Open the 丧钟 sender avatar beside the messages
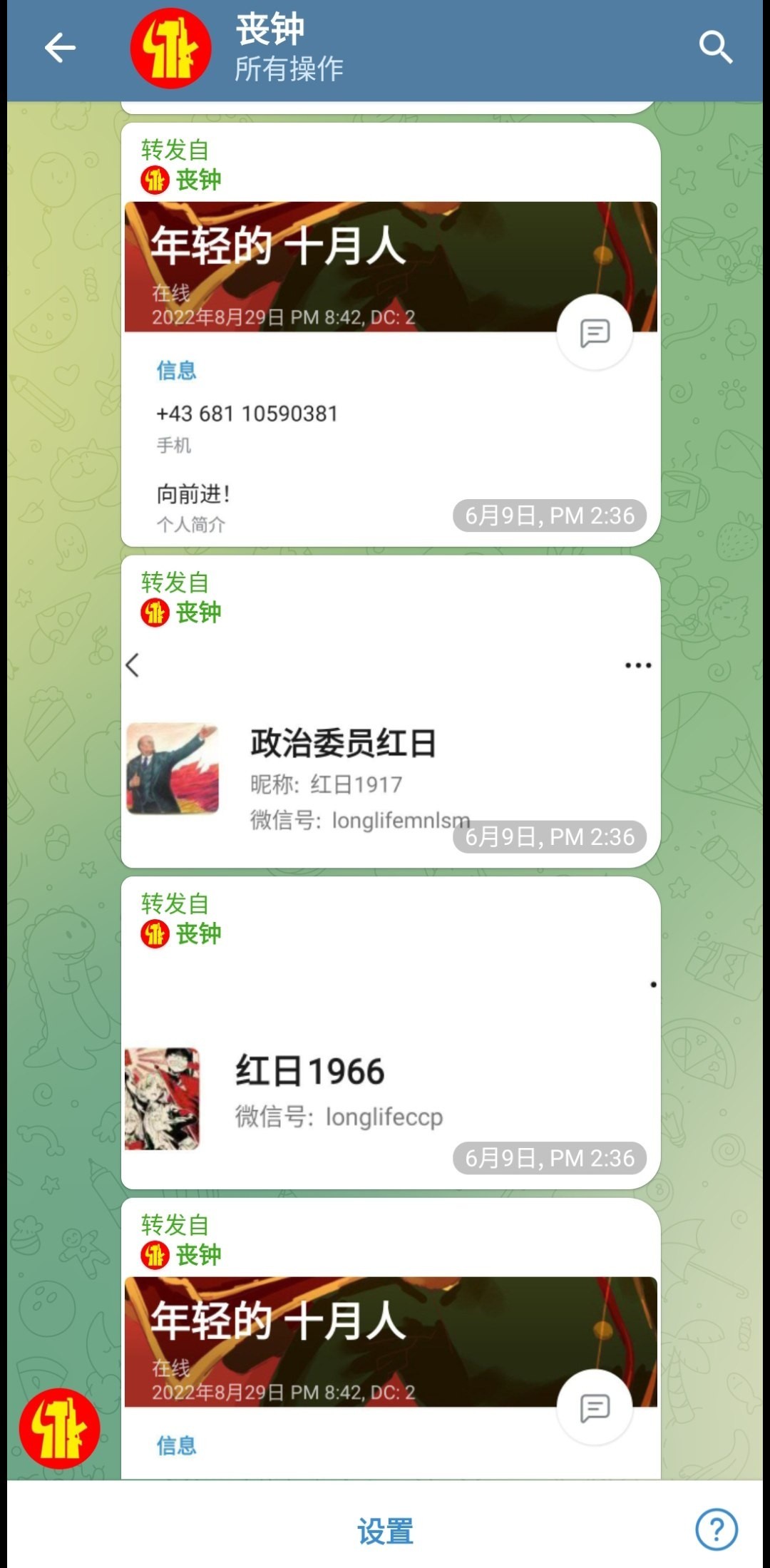The height and width of the screenshot is (1568, 770). coord(60,1428)
